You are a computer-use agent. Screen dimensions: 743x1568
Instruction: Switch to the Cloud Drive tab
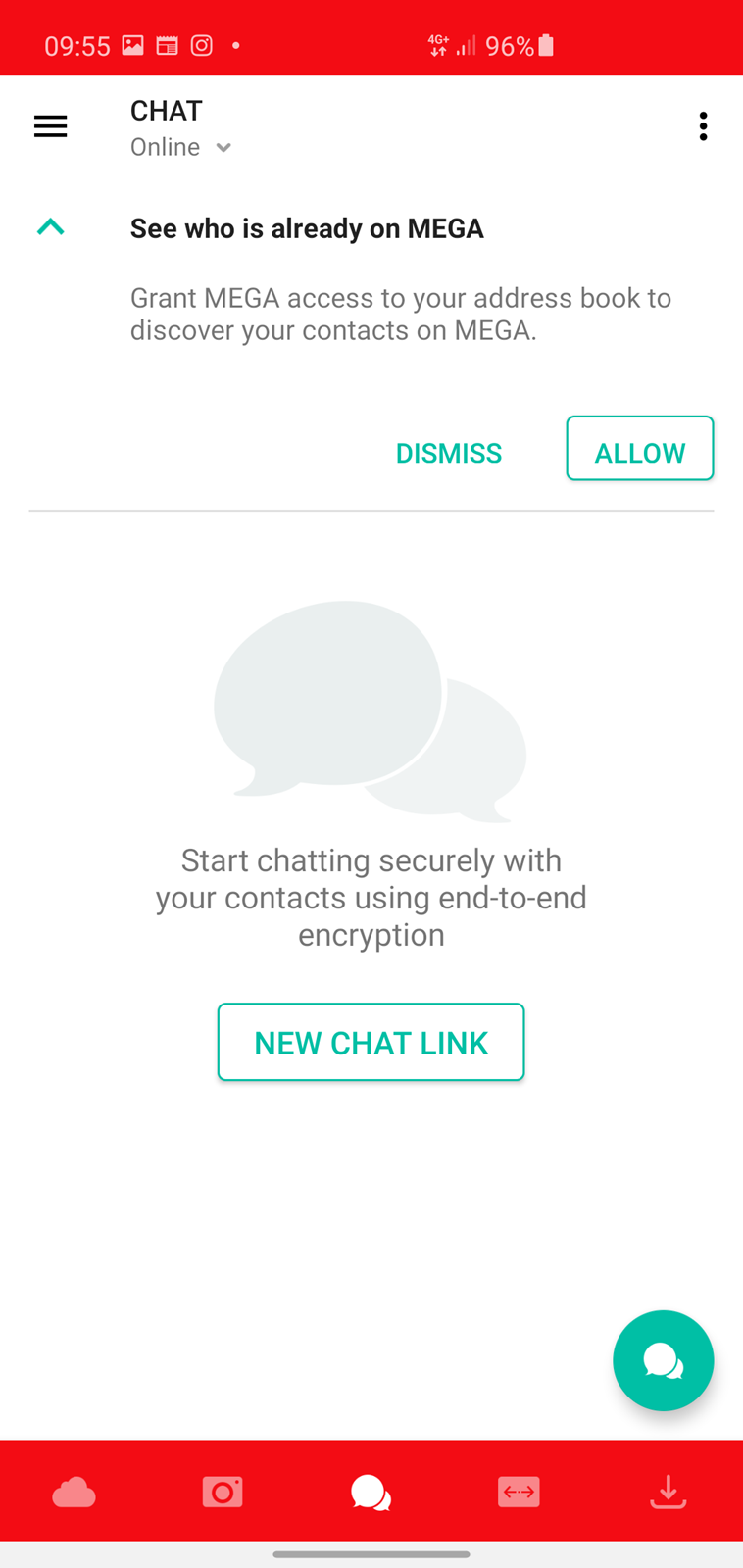74,1492
